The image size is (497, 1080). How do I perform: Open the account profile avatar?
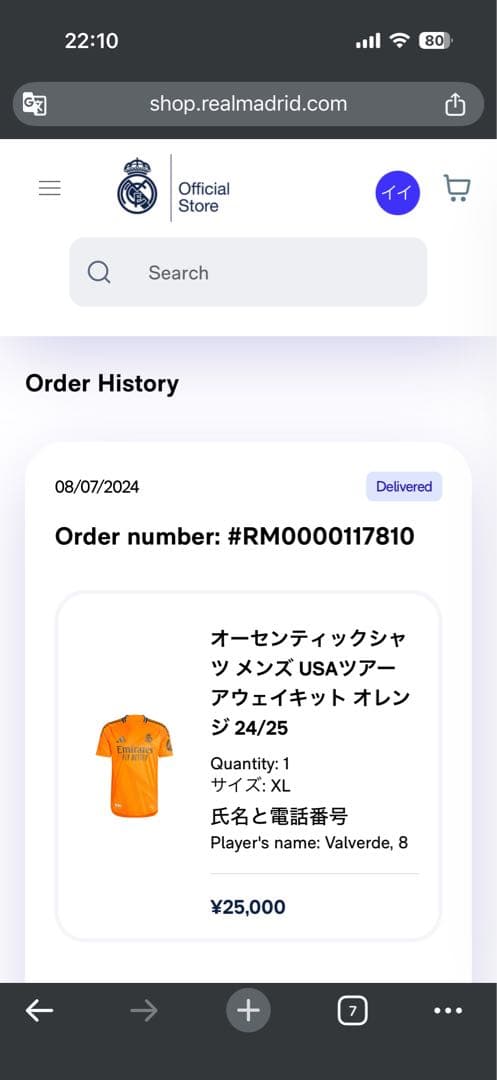pyautogui.click(x=397, y=193)
